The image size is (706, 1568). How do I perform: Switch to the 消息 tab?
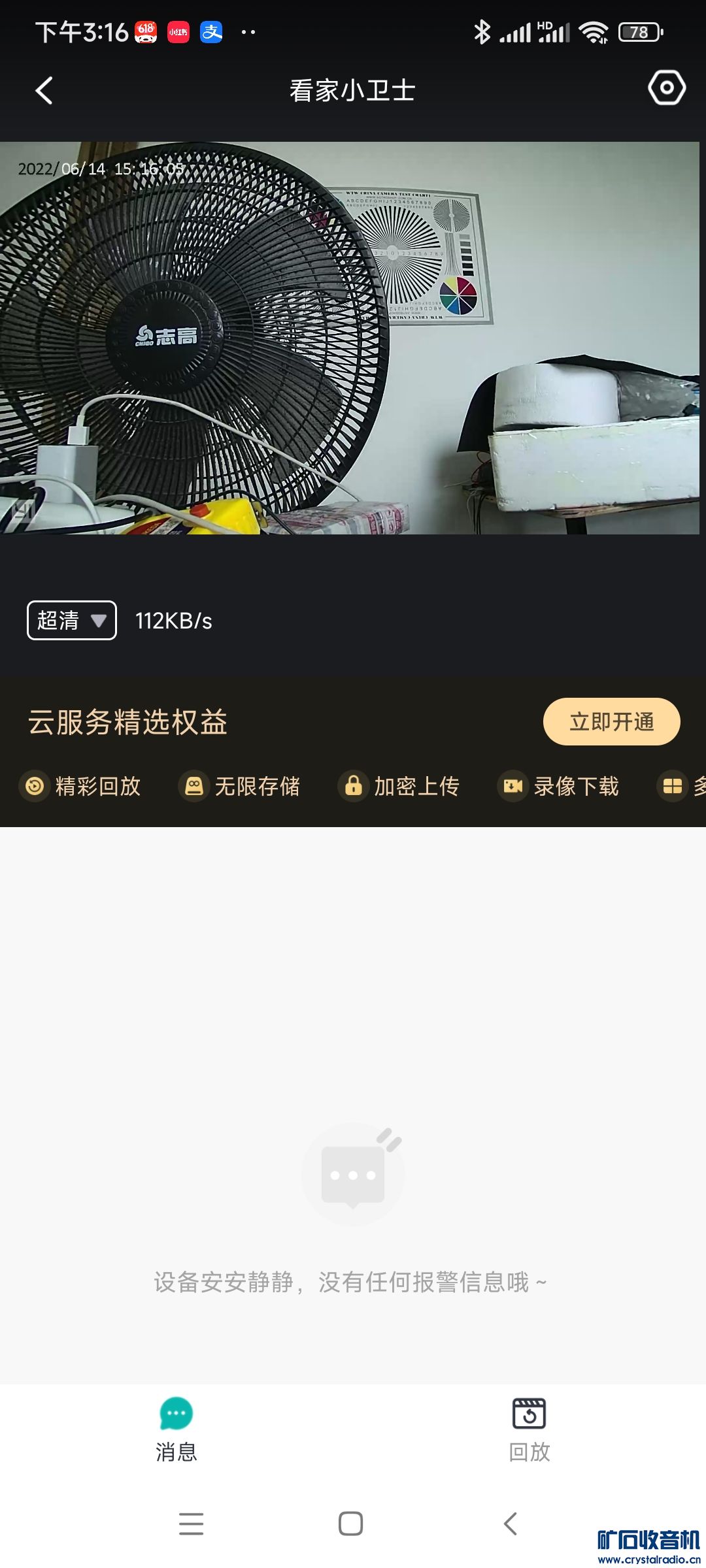(x=176, y=1429)
